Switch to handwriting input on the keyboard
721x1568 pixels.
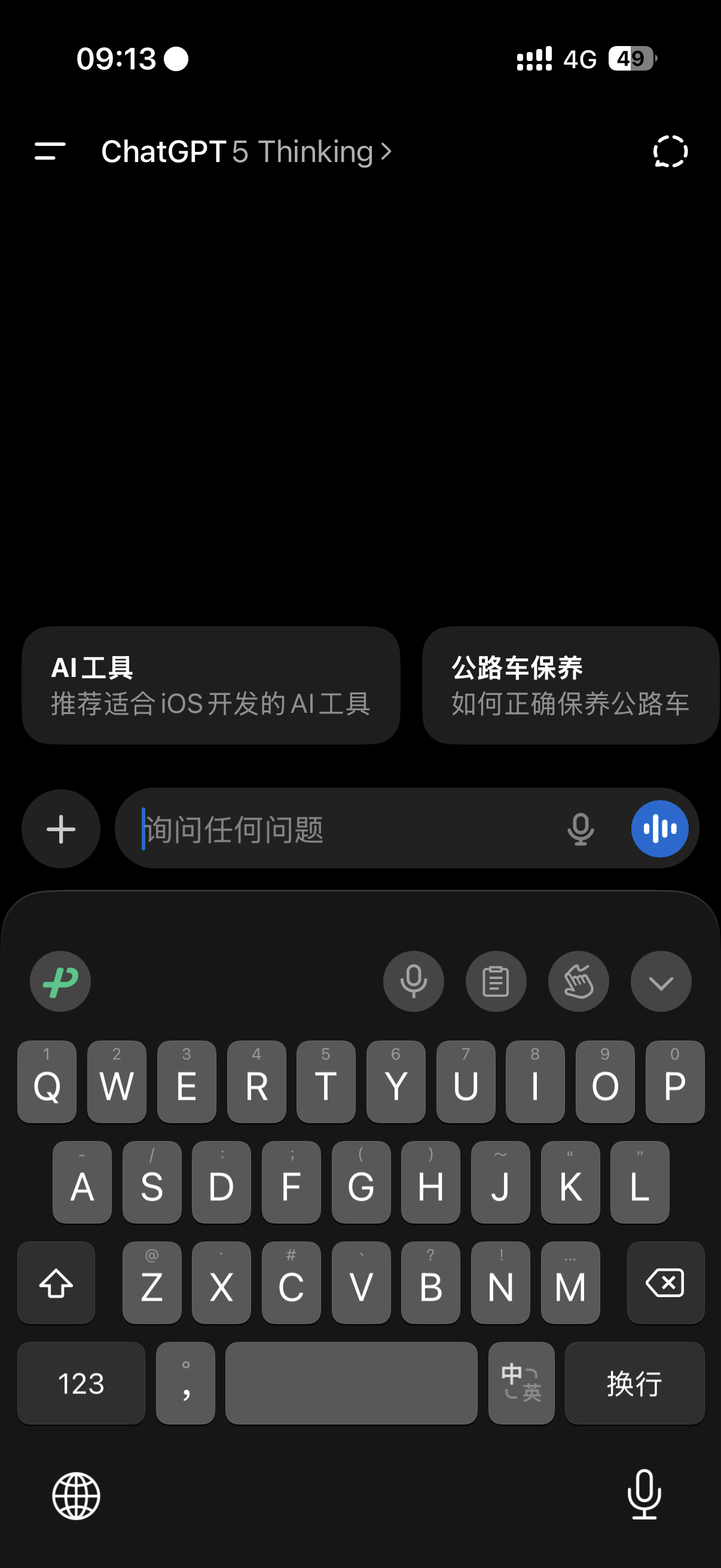(578, 981)
